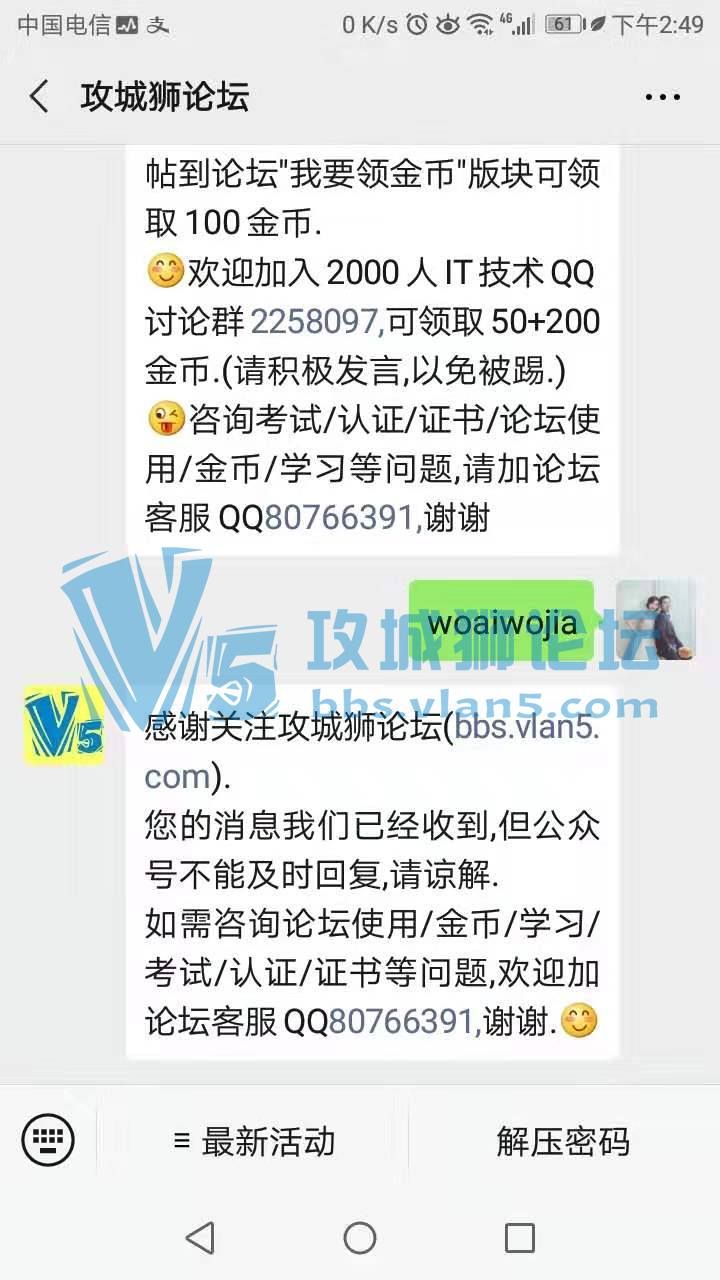This screenshot has width=720, height=1280.
Task: Open QQ group number 2258097 link
Action: [315, 321]
